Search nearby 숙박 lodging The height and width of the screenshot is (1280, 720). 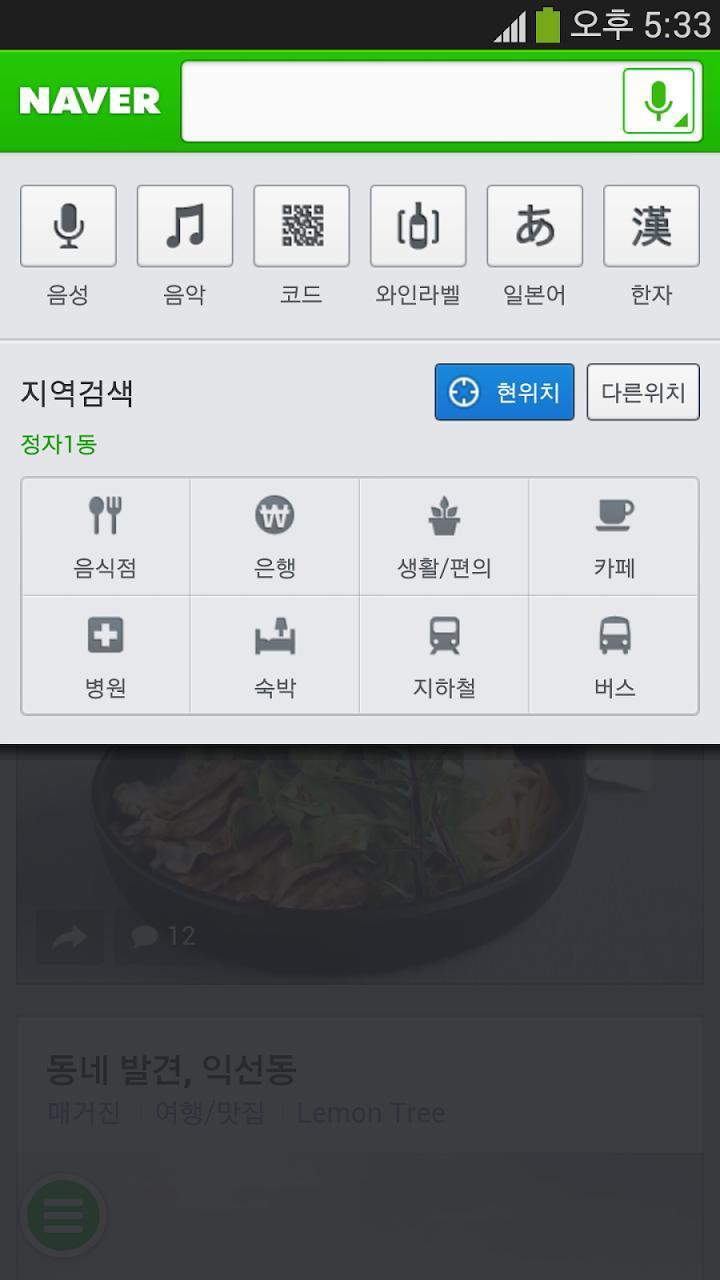pos(274,656)
